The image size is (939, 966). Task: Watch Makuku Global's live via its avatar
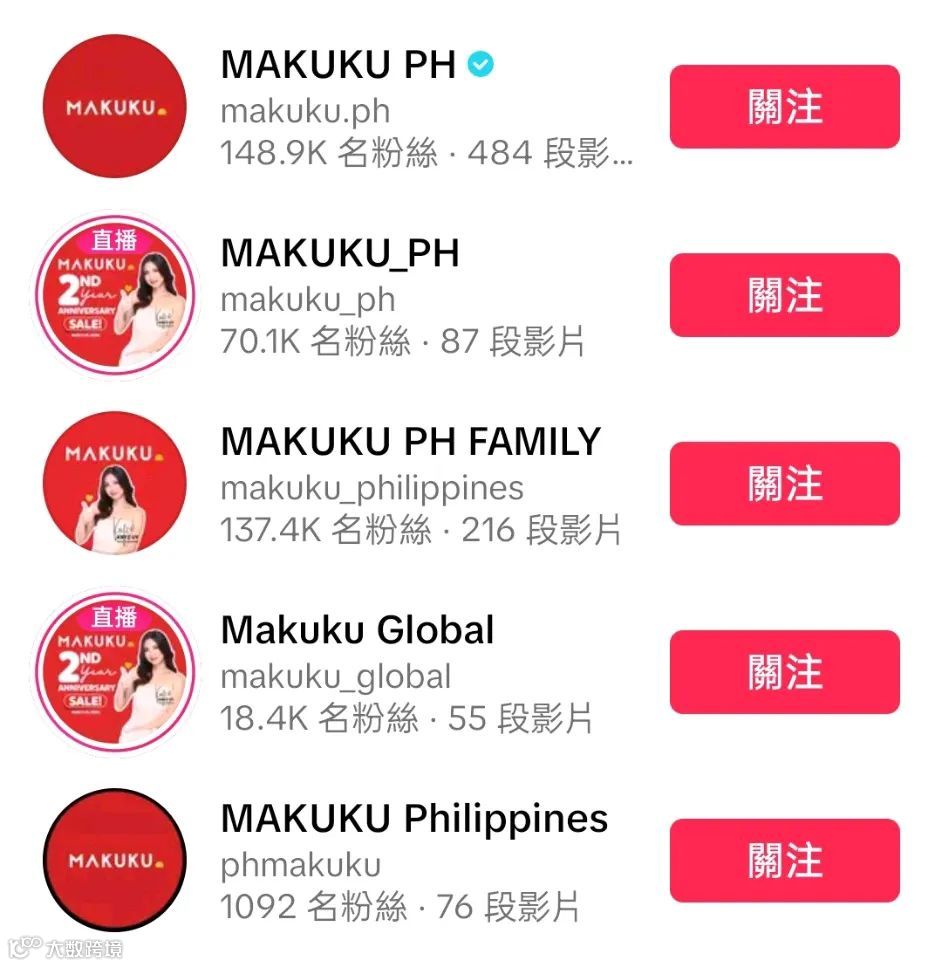pyautogui.click(x=116, y=672)
